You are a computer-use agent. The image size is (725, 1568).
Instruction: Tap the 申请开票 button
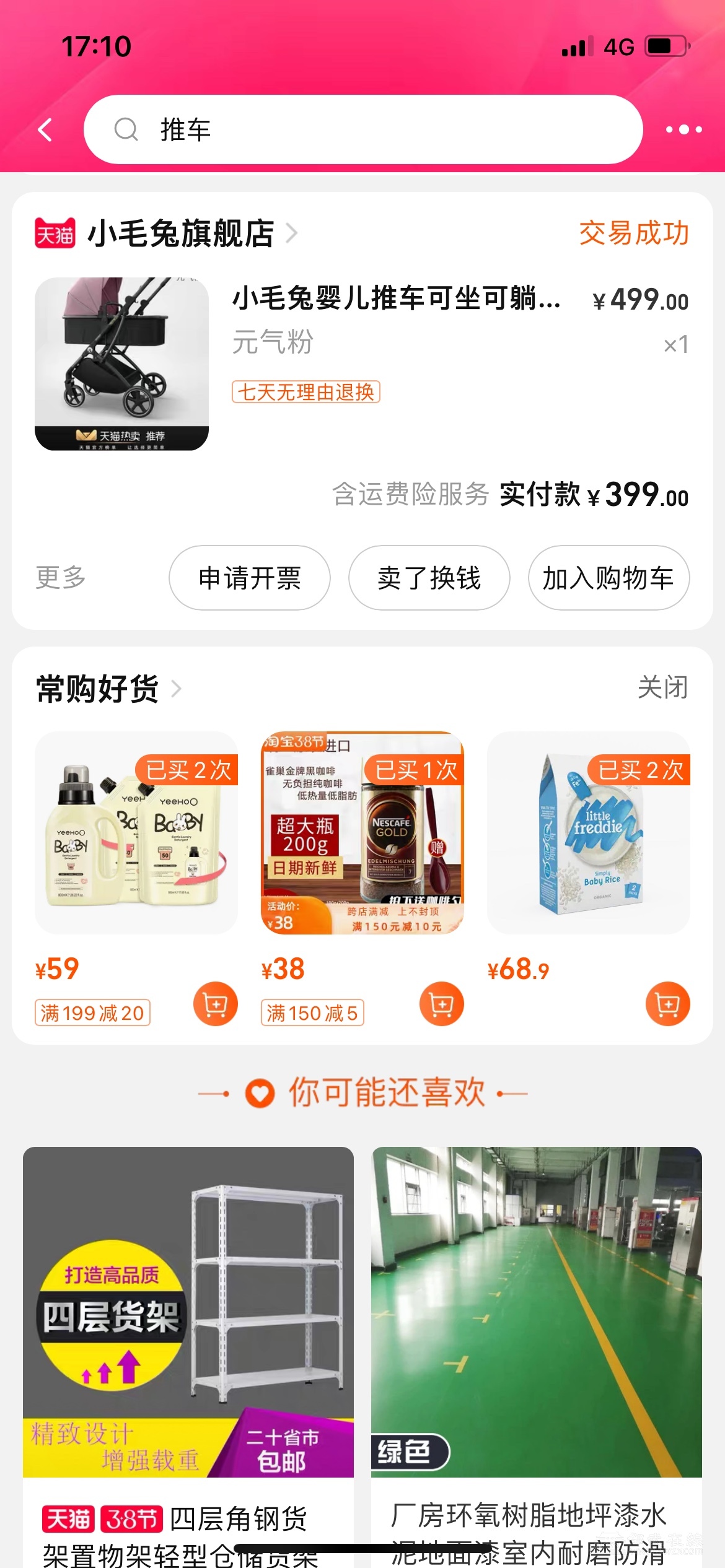[249, 578]
